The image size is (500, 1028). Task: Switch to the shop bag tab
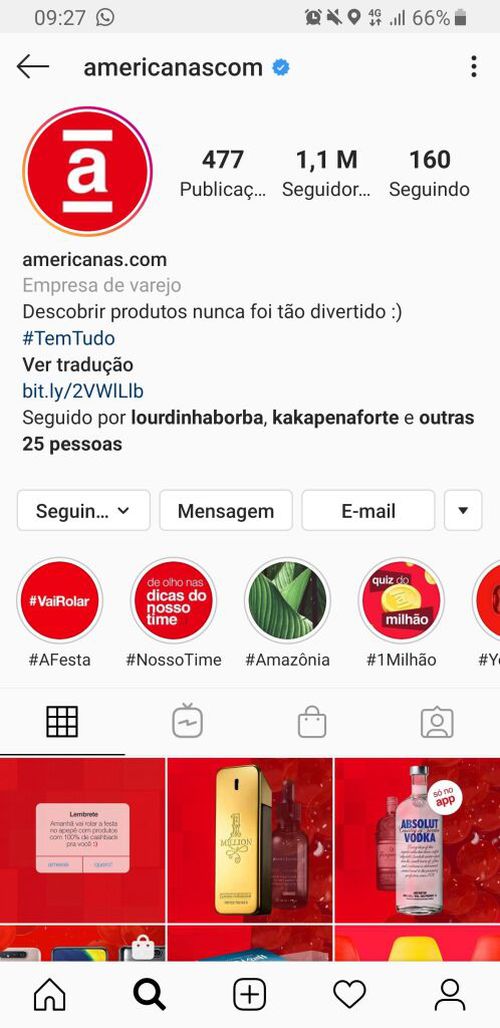(312, 722)
